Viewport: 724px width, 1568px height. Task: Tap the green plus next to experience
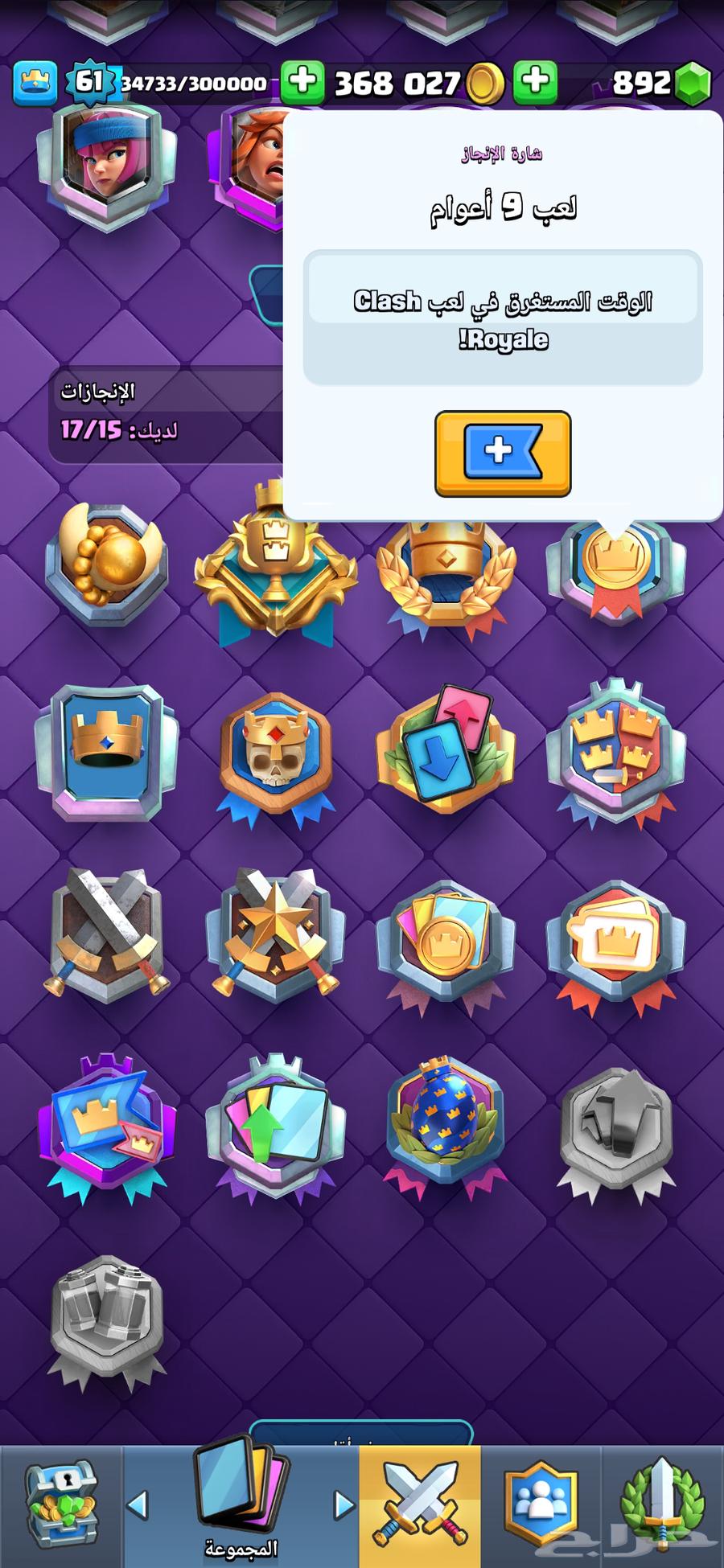click(302, 81)
